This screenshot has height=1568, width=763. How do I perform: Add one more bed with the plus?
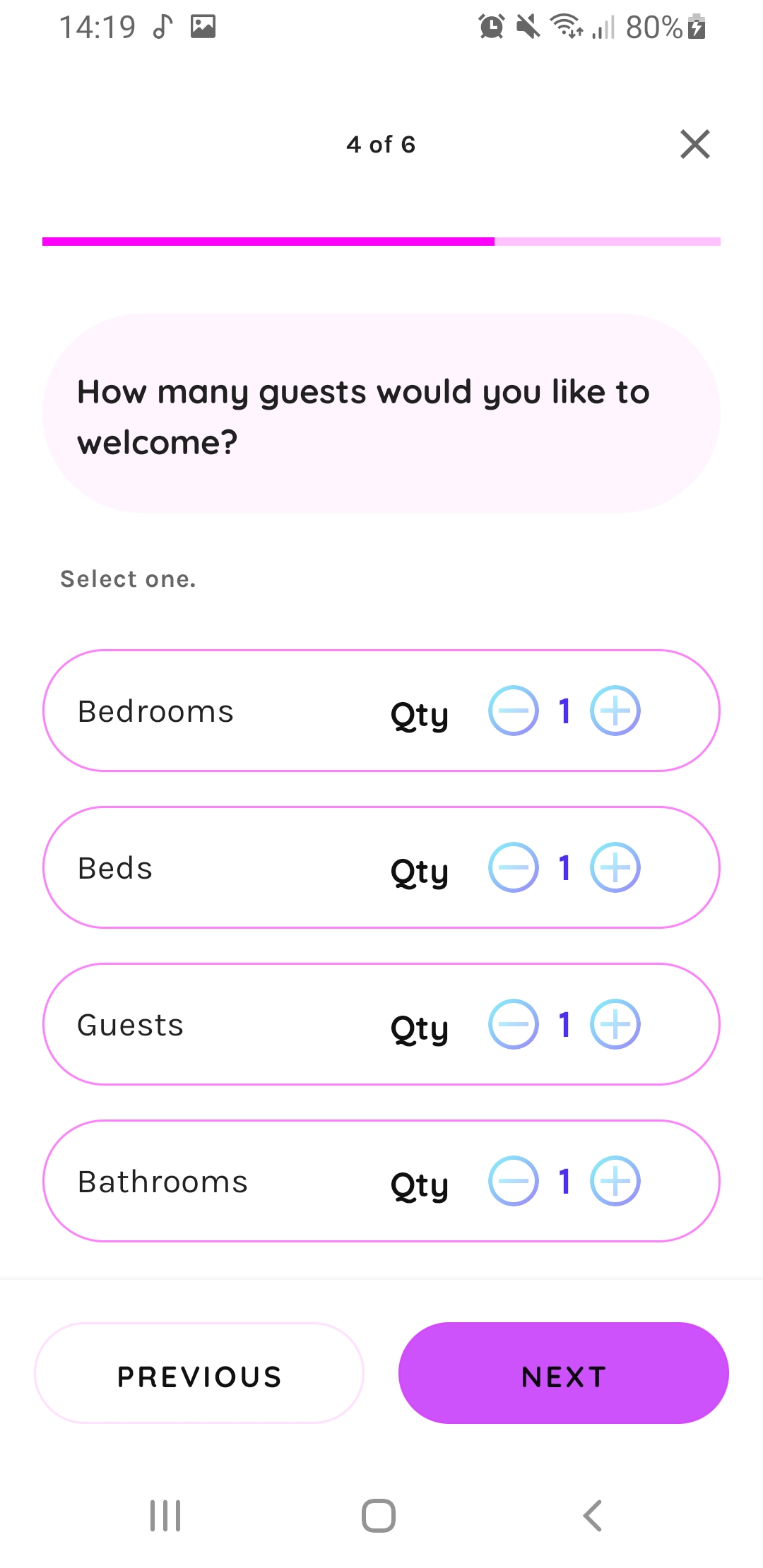coord(615,867)
